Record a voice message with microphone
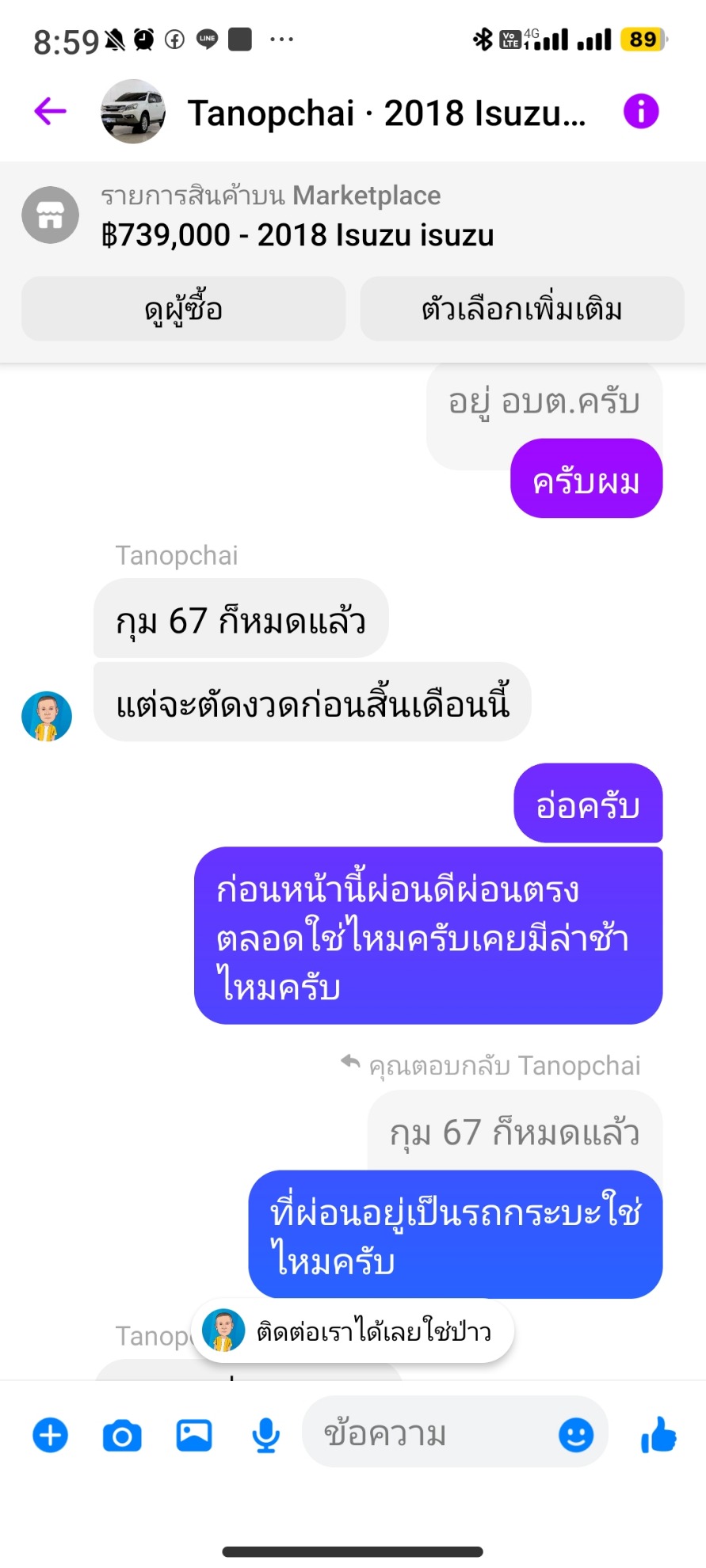The image size is (706, 1568). 266,1435
